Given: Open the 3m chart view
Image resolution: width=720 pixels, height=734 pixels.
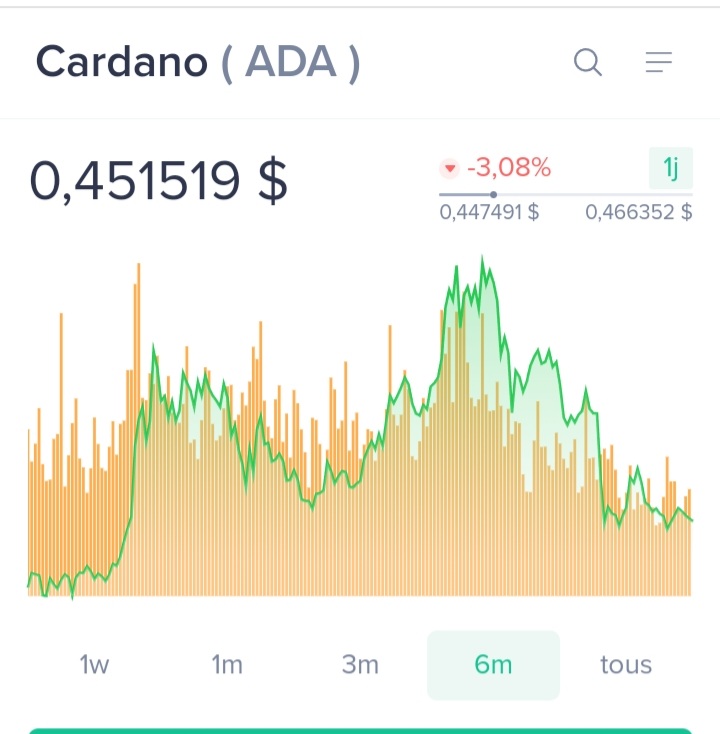Looking at the screenshot, I should [360, 664].
